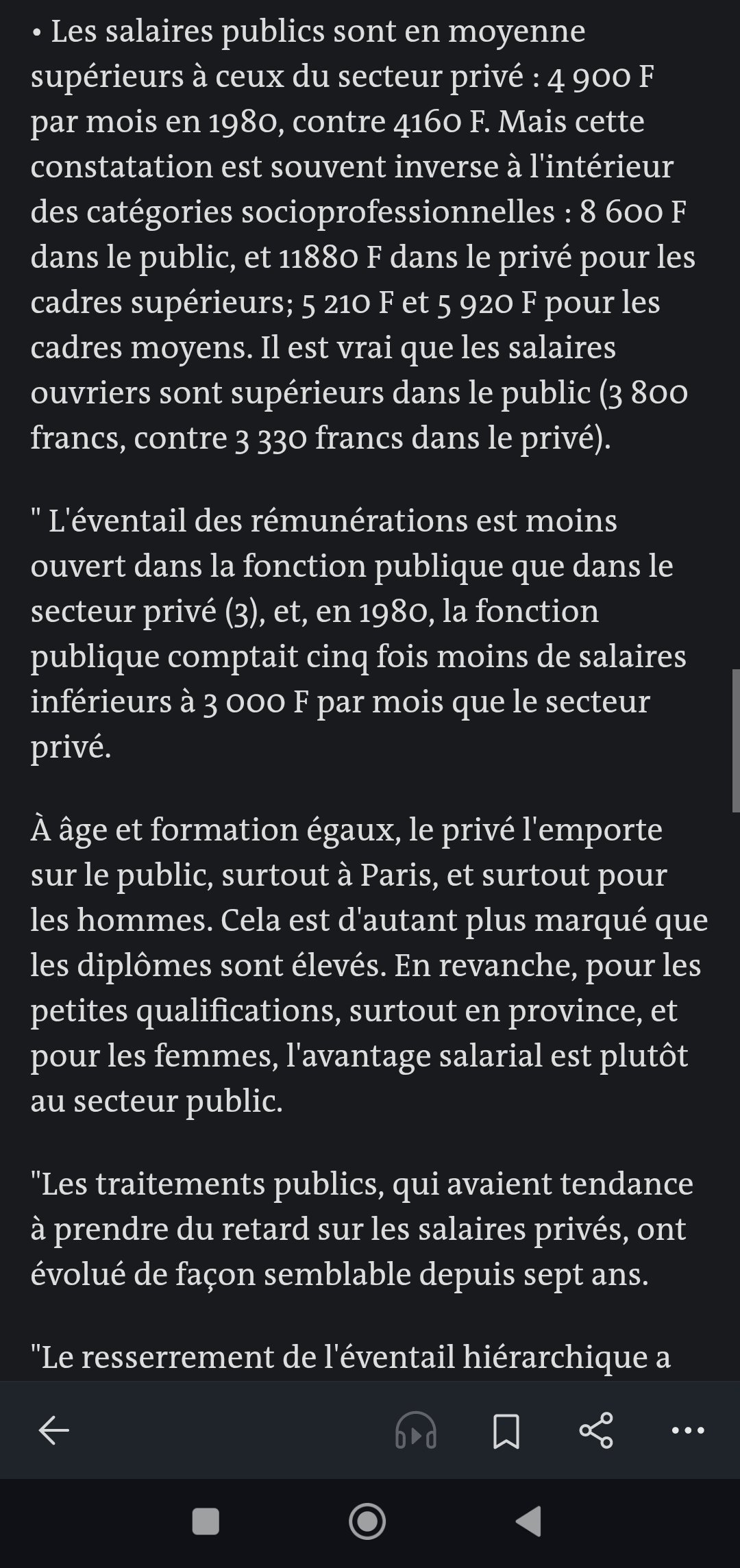
Task: Tap the system back triangle
Action: click(528, 1522)
